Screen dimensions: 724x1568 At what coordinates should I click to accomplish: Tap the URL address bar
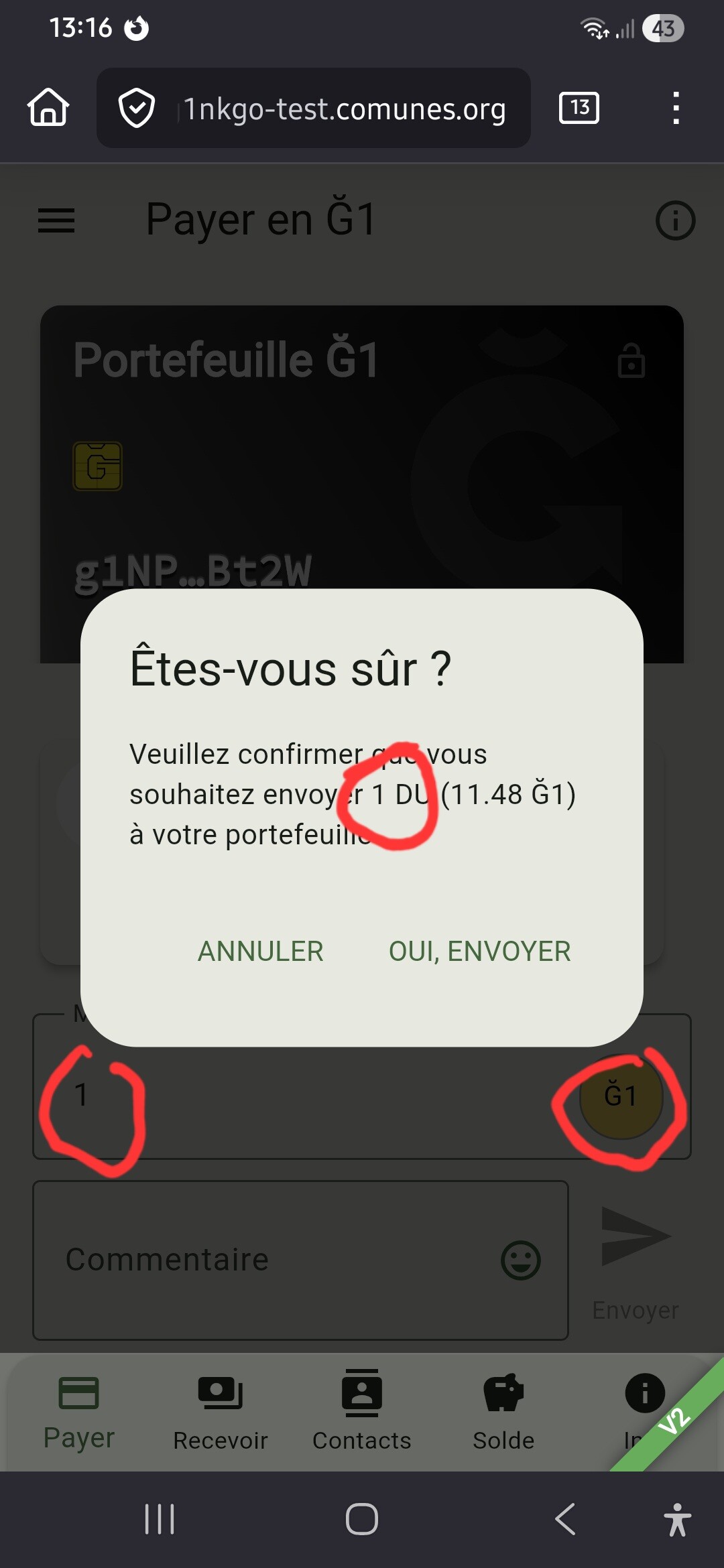click(342, 109)
